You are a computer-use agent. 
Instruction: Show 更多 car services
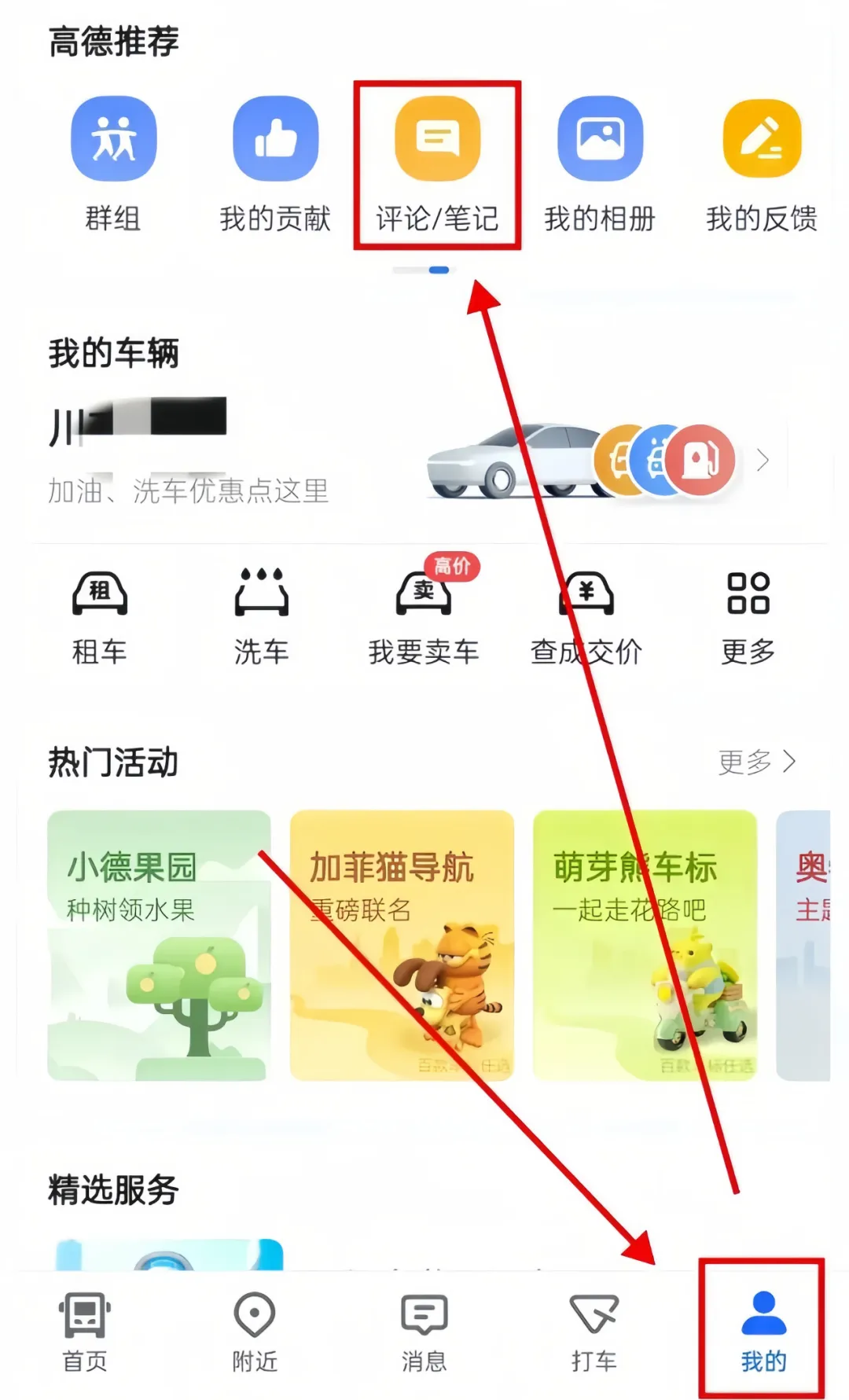748,617
